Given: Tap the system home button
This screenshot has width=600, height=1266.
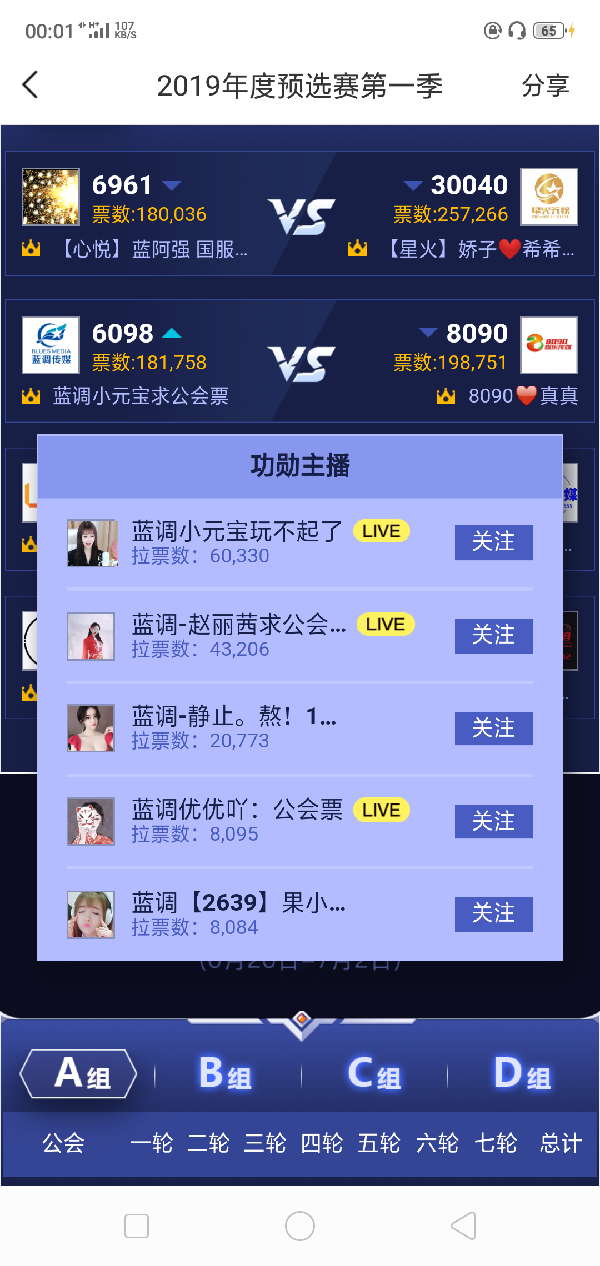Looking at the screenshot, I should [300, 1226].
